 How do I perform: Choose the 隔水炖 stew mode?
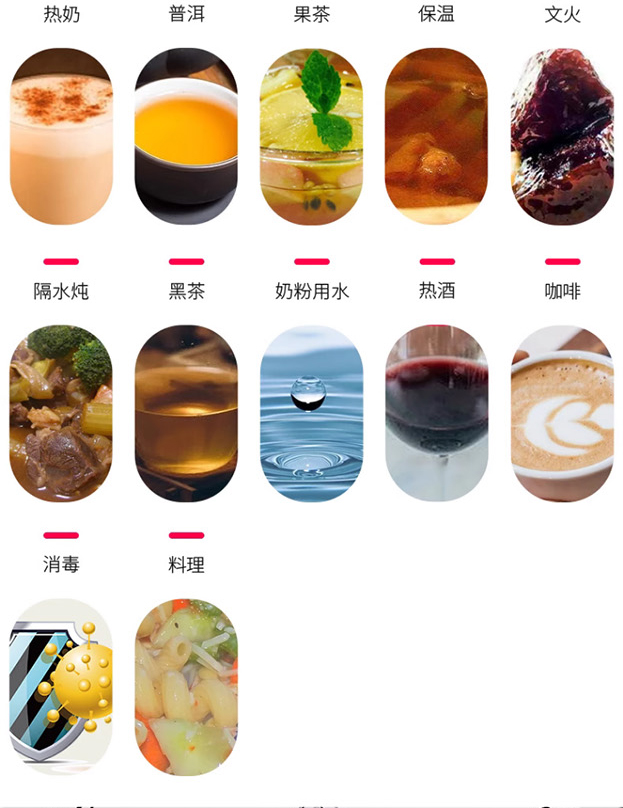(61, 413)
